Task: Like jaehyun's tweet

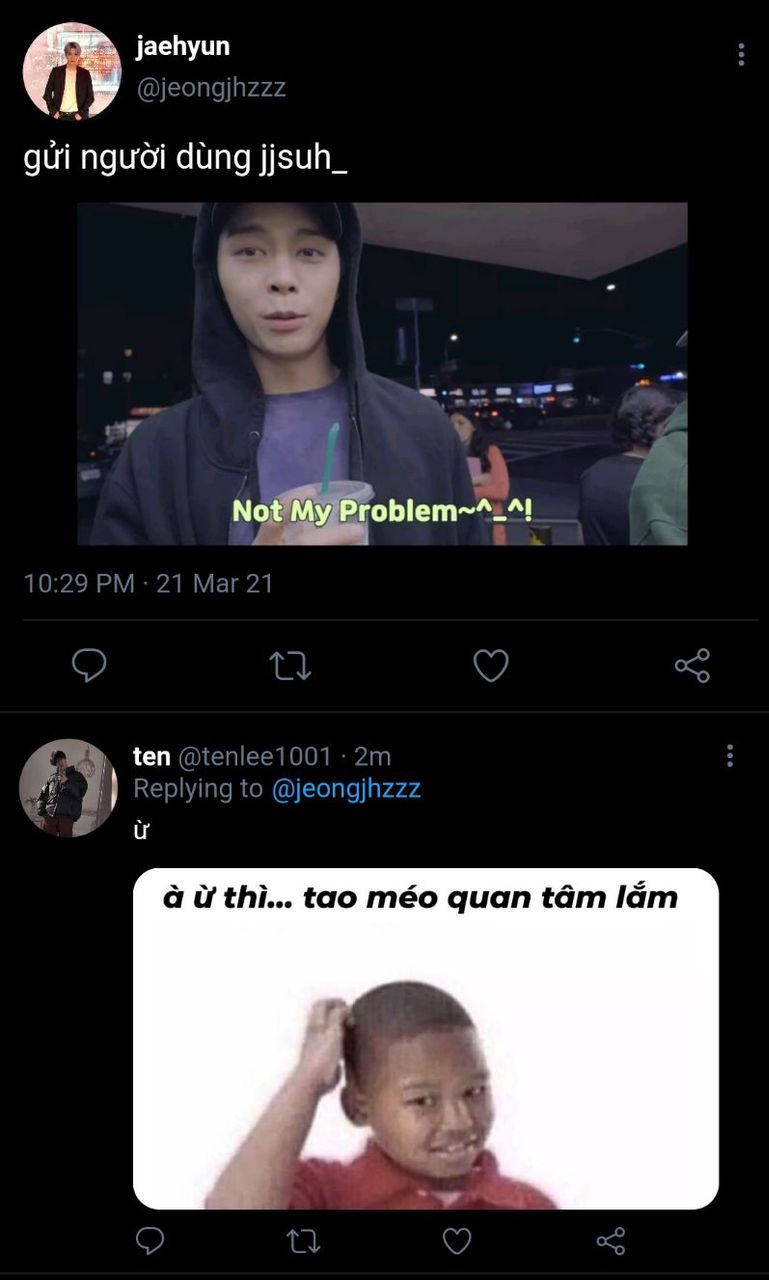Action: click(x=490, y=665)
